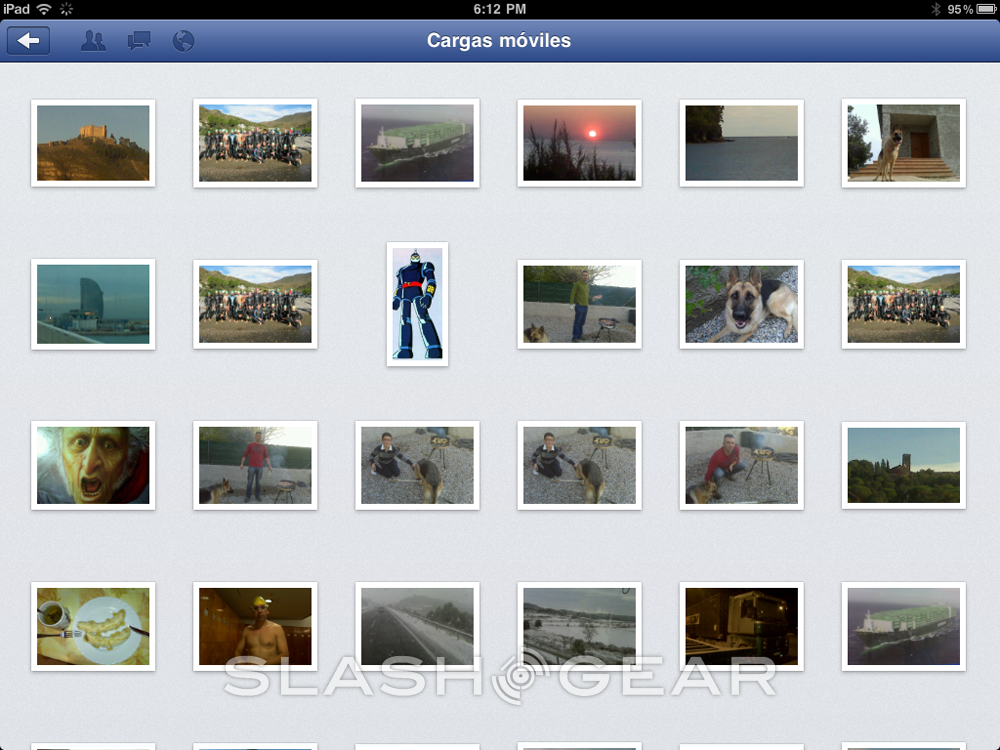This screenshot has width=1000, height=750.
Task: View the German shepherd close-up photo
Action: (741, 304)
